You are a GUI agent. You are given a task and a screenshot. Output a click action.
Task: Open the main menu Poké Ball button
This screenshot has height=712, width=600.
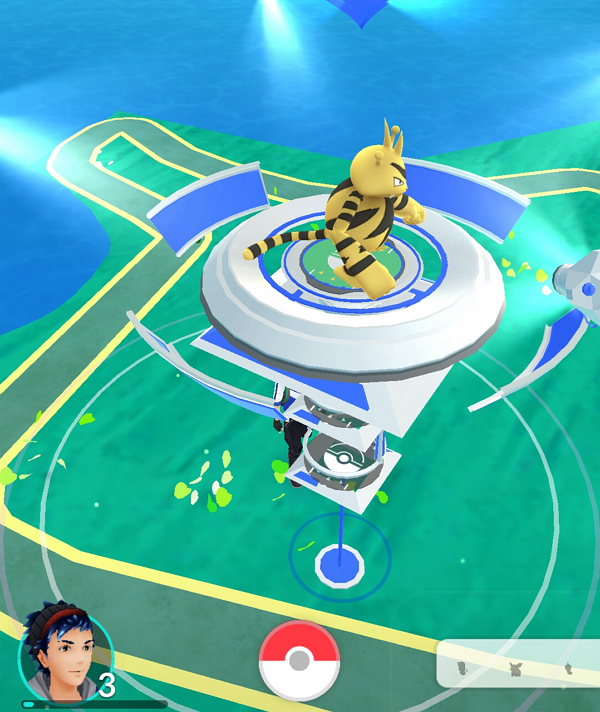point(299,661)
